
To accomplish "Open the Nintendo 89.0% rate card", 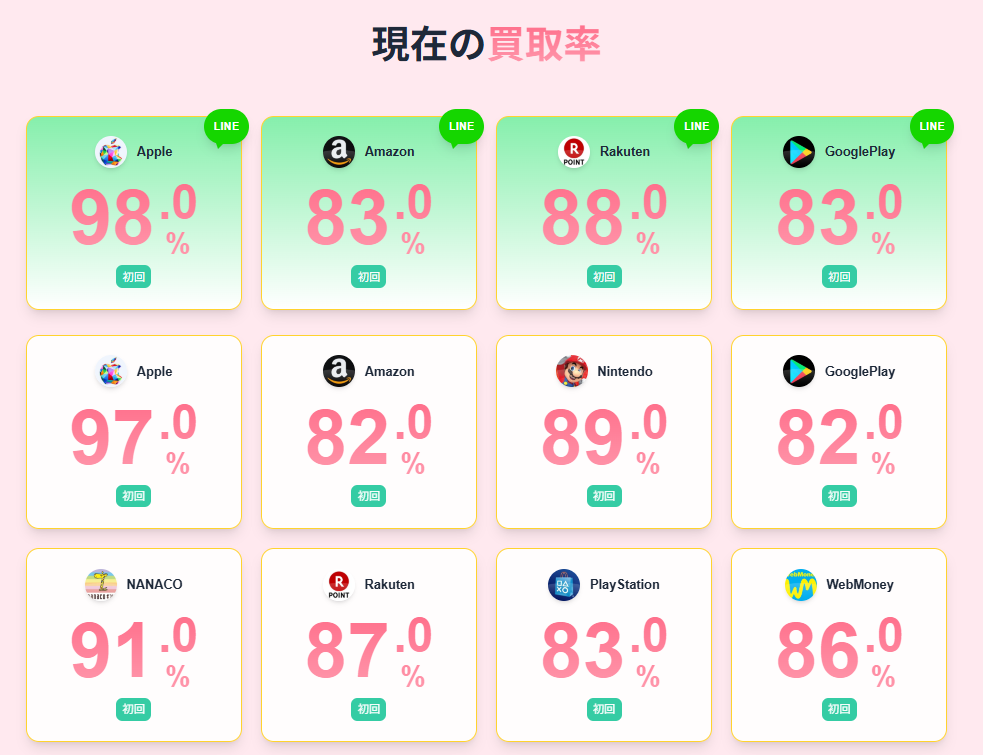I will (x=603, y=432).
